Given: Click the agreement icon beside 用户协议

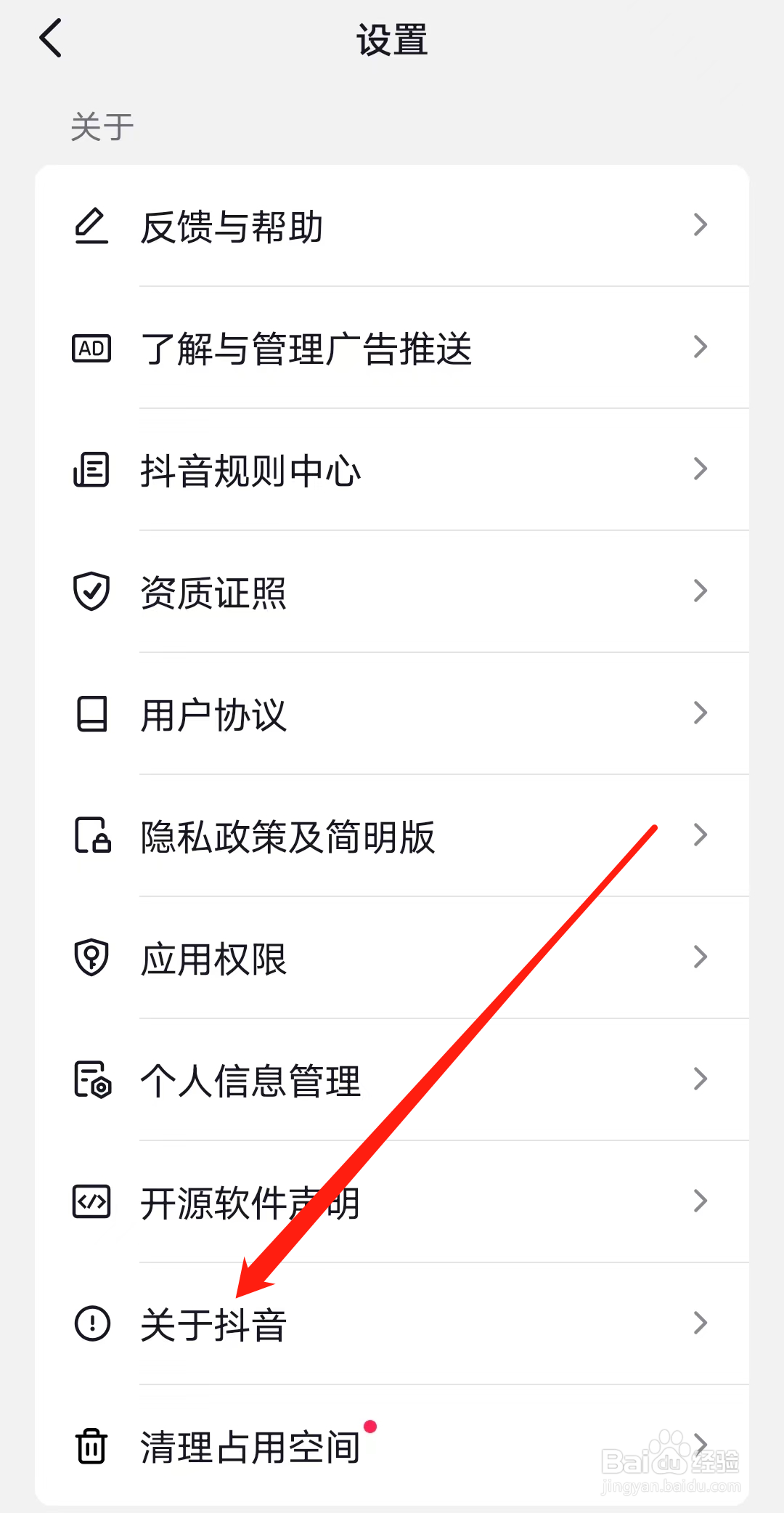Looking at the screenshot, I should 91,714.
